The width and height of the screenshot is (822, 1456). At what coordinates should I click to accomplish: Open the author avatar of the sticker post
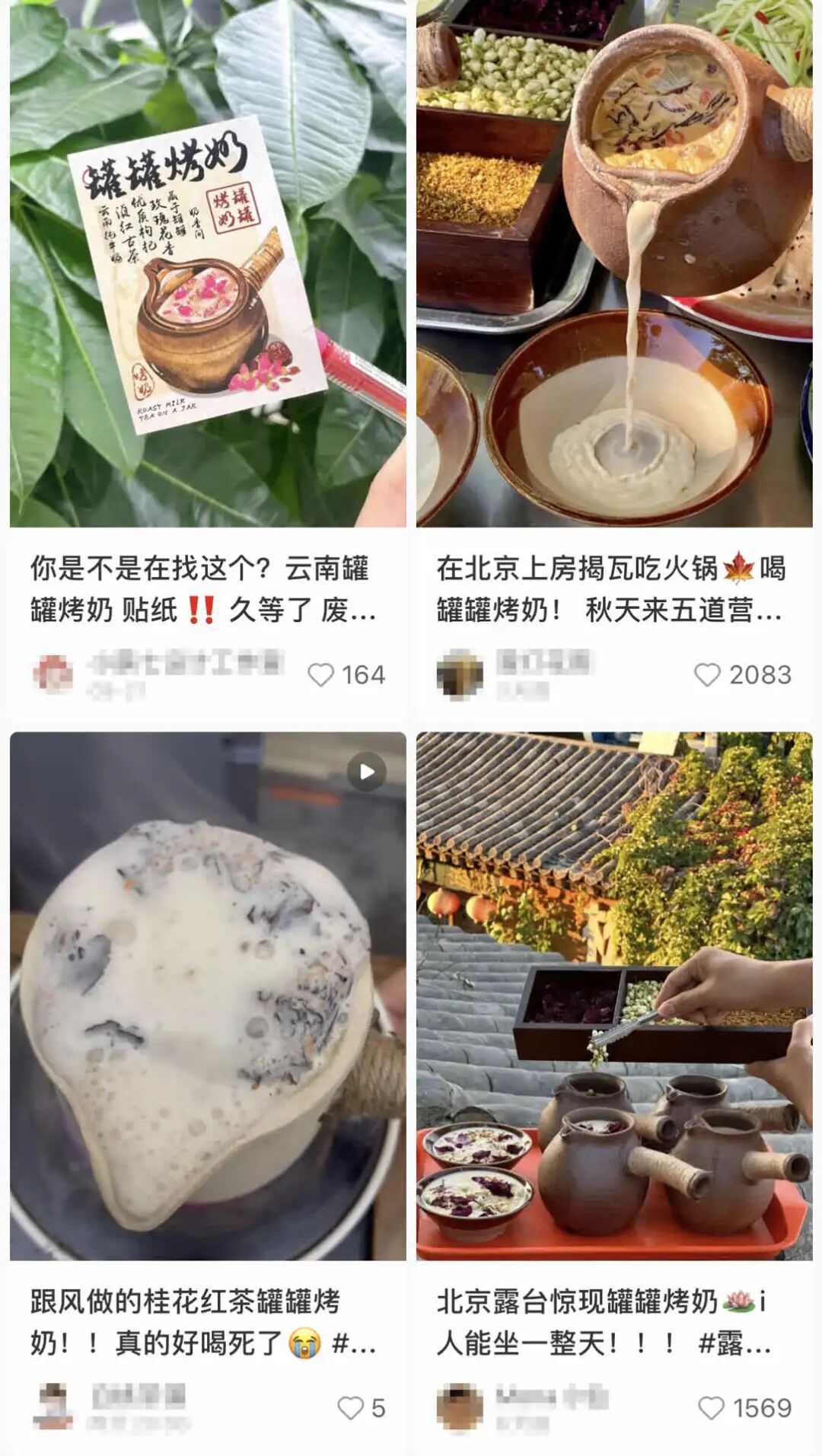(53, 674)
